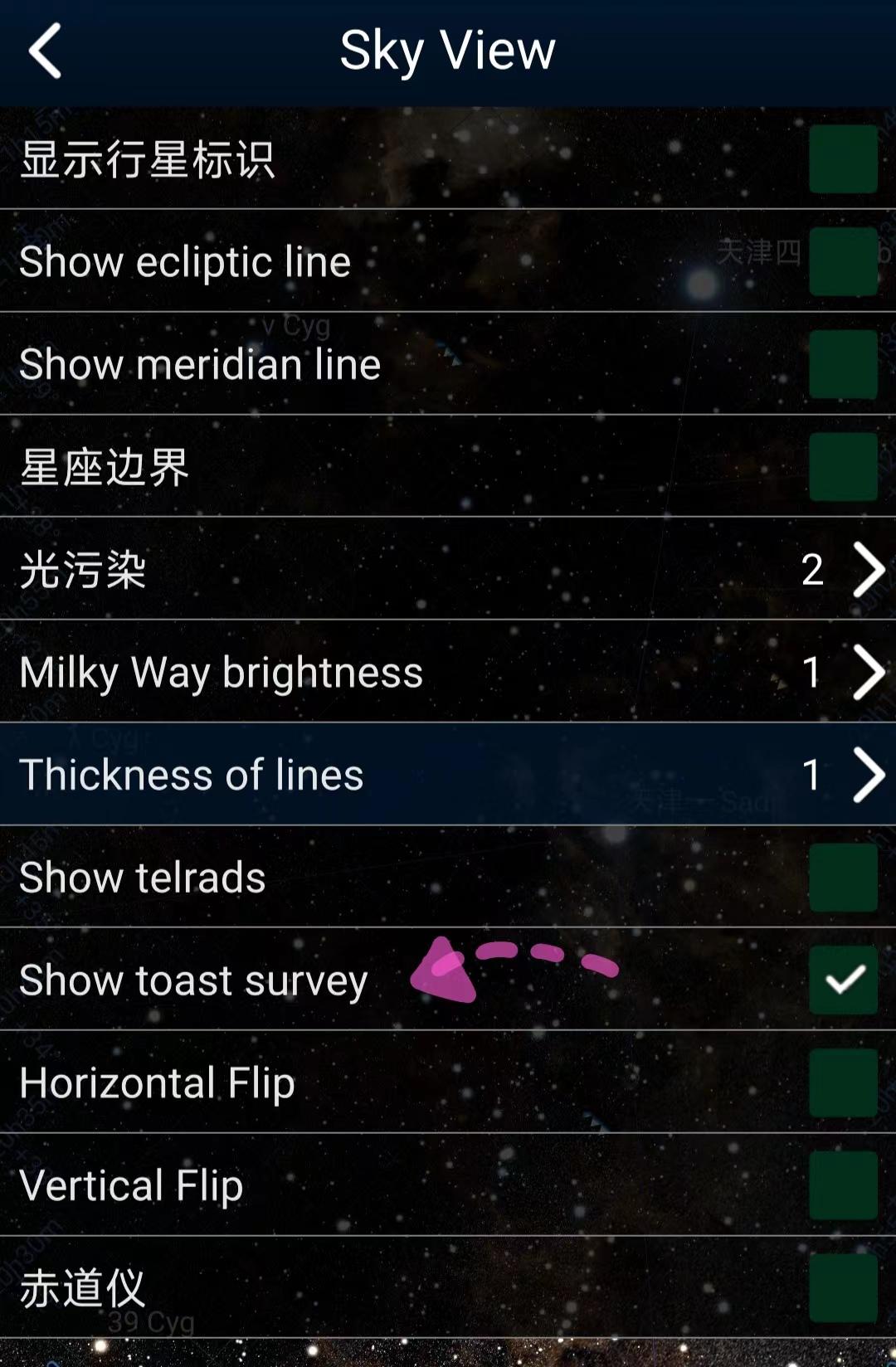
Task: Go back from Sky View settings
Action: click(x=45, y=51)
